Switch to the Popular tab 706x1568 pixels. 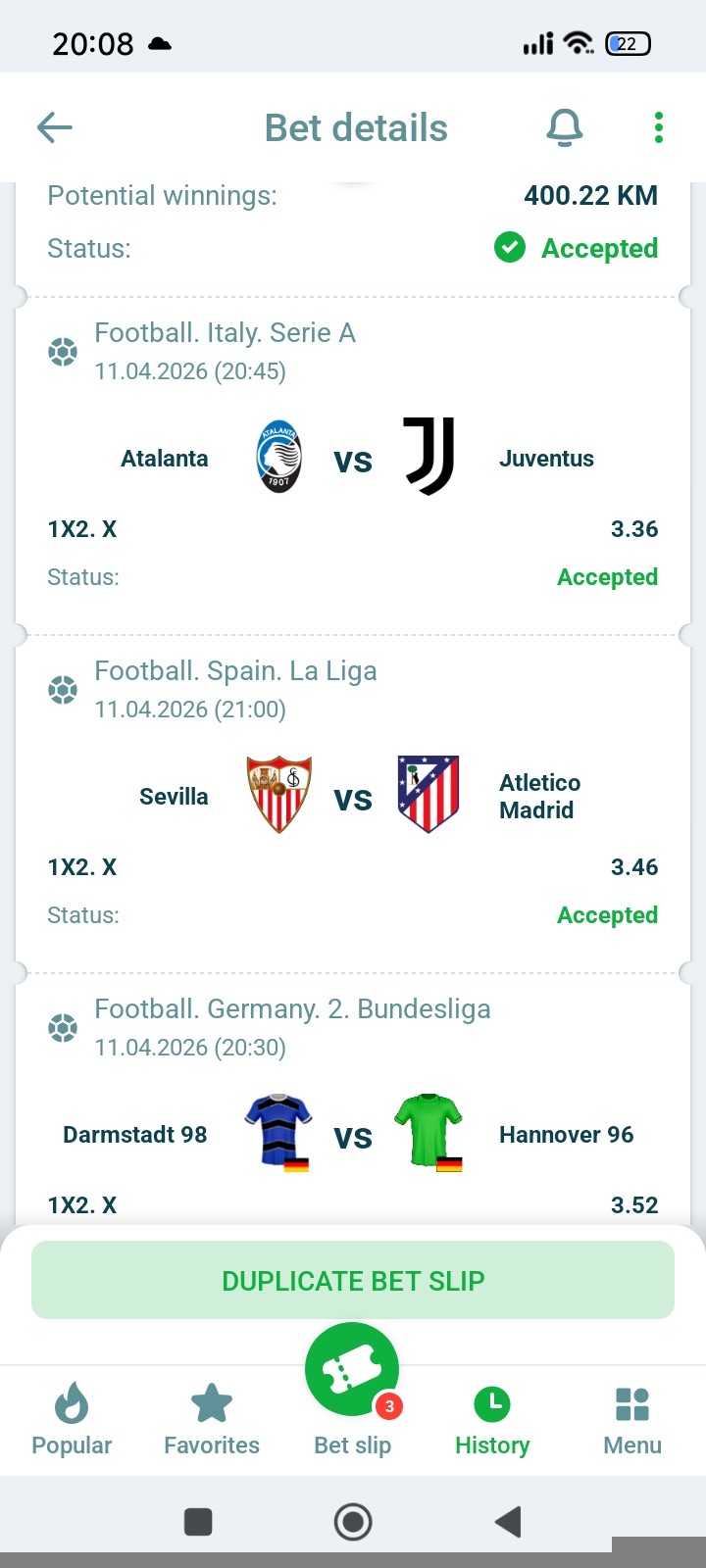tap(72, 1419)
